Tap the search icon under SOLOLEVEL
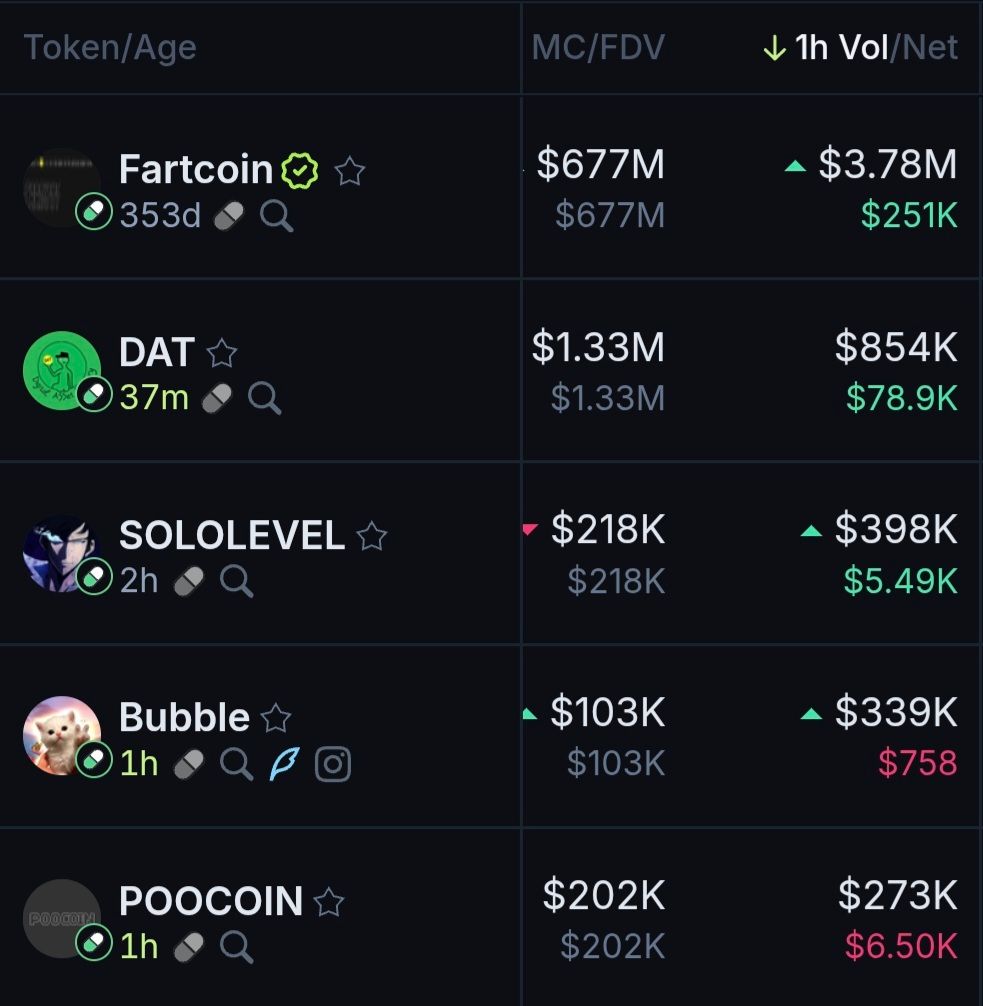Image resolution: width=983 pixels, height=1006 pixels. click(x=237, y=580)
